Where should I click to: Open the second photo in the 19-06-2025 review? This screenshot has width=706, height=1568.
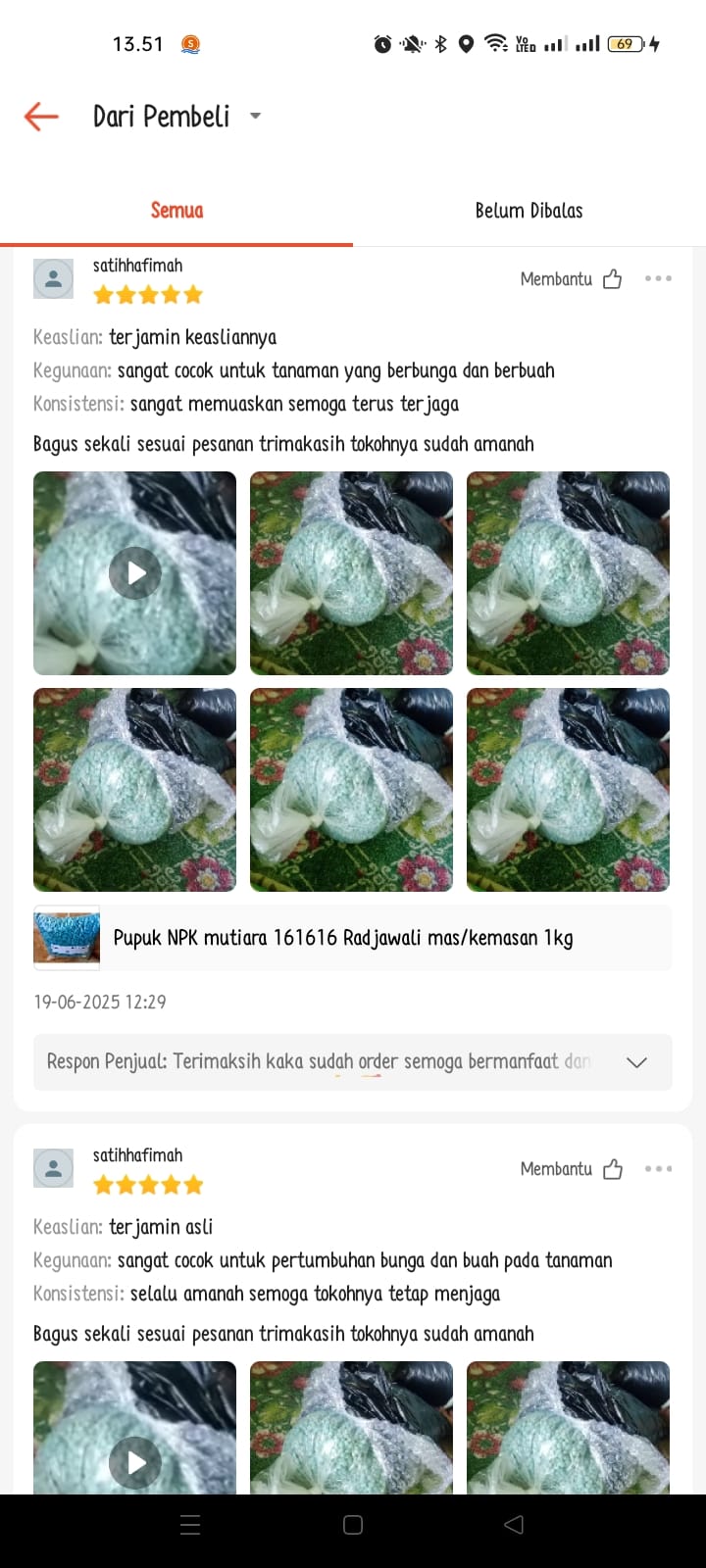(x=351, y=573)
